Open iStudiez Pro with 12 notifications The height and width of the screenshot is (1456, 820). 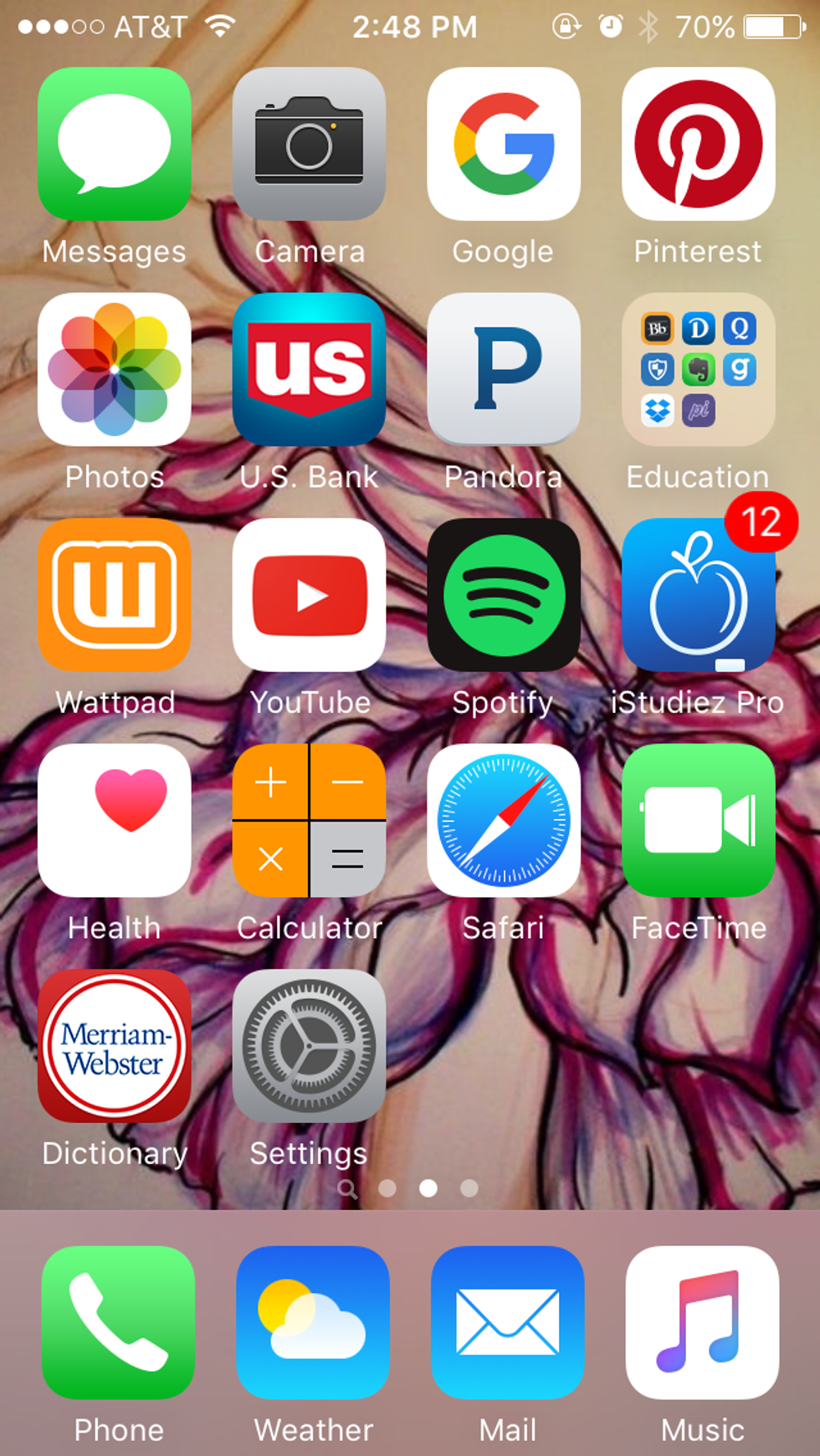[698, 595]
